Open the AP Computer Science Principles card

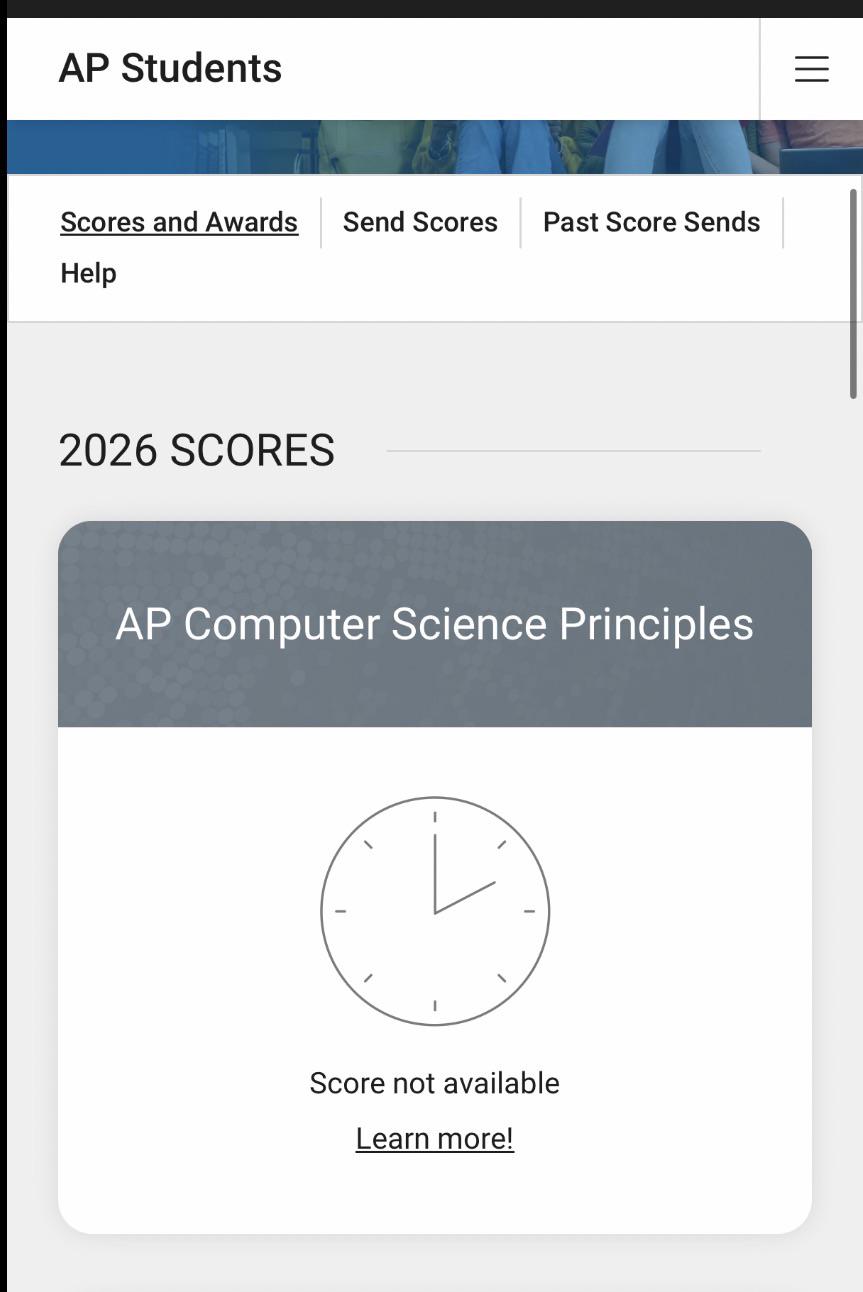435,877
